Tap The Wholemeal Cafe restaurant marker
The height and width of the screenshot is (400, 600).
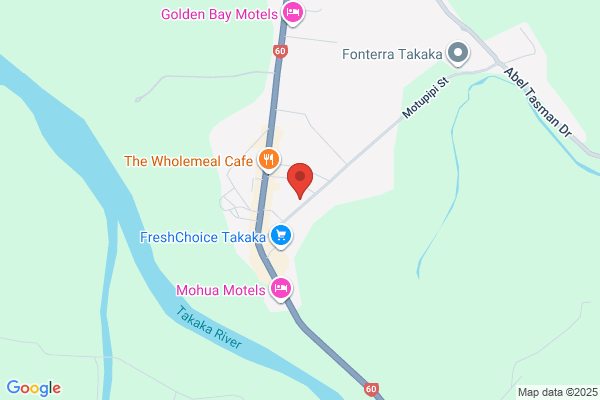(x=268, y=160)
